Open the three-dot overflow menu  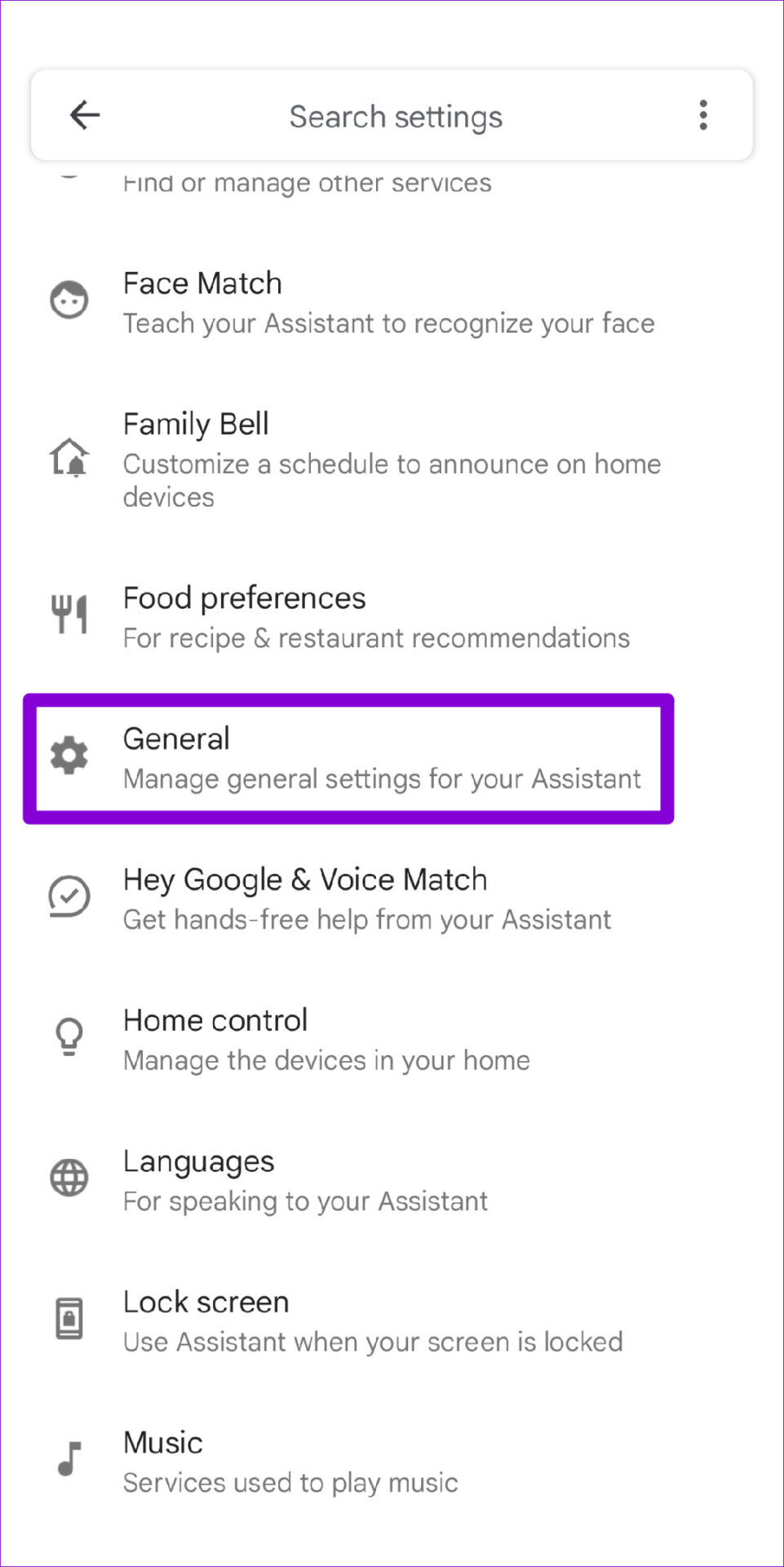point(703,115)
